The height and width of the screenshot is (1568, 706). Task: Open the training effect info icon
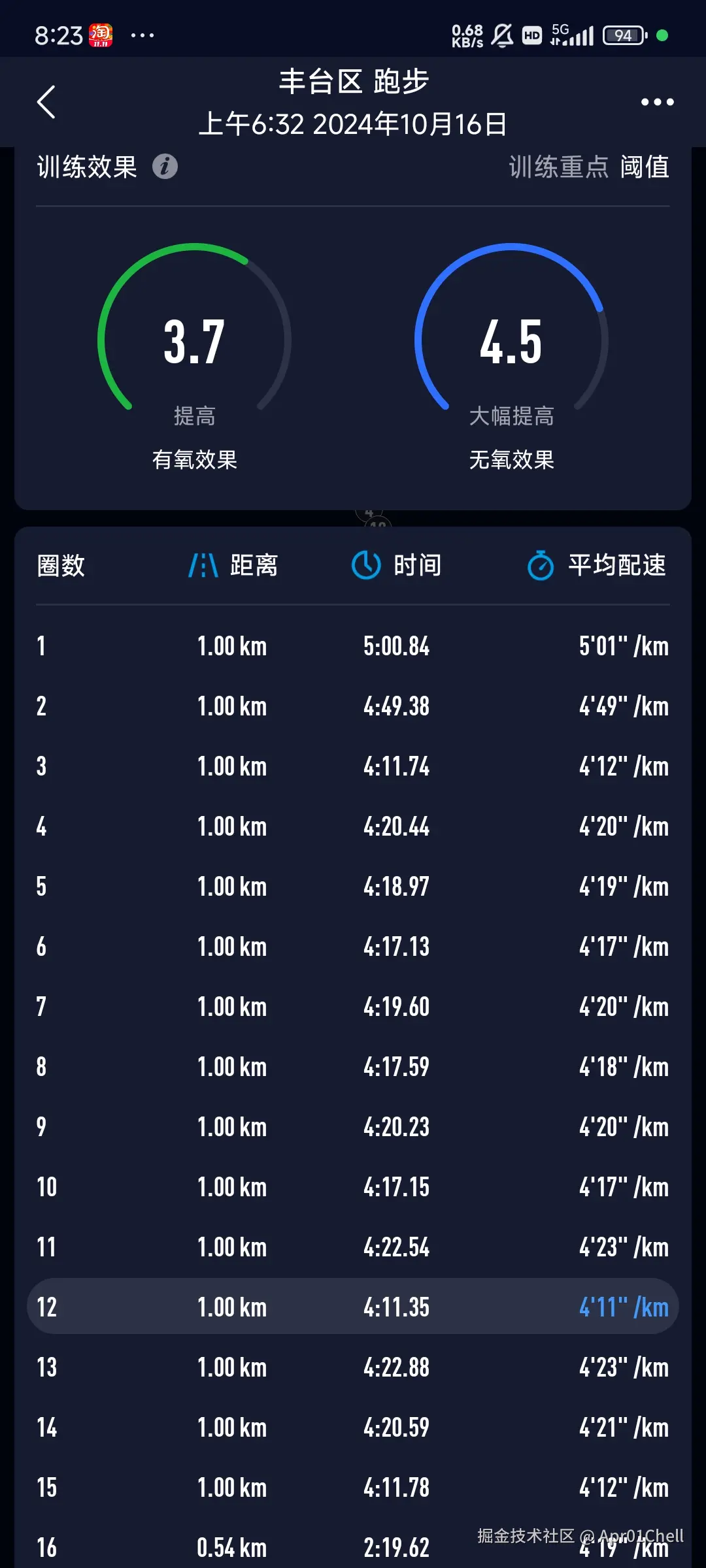pos(165,167)
